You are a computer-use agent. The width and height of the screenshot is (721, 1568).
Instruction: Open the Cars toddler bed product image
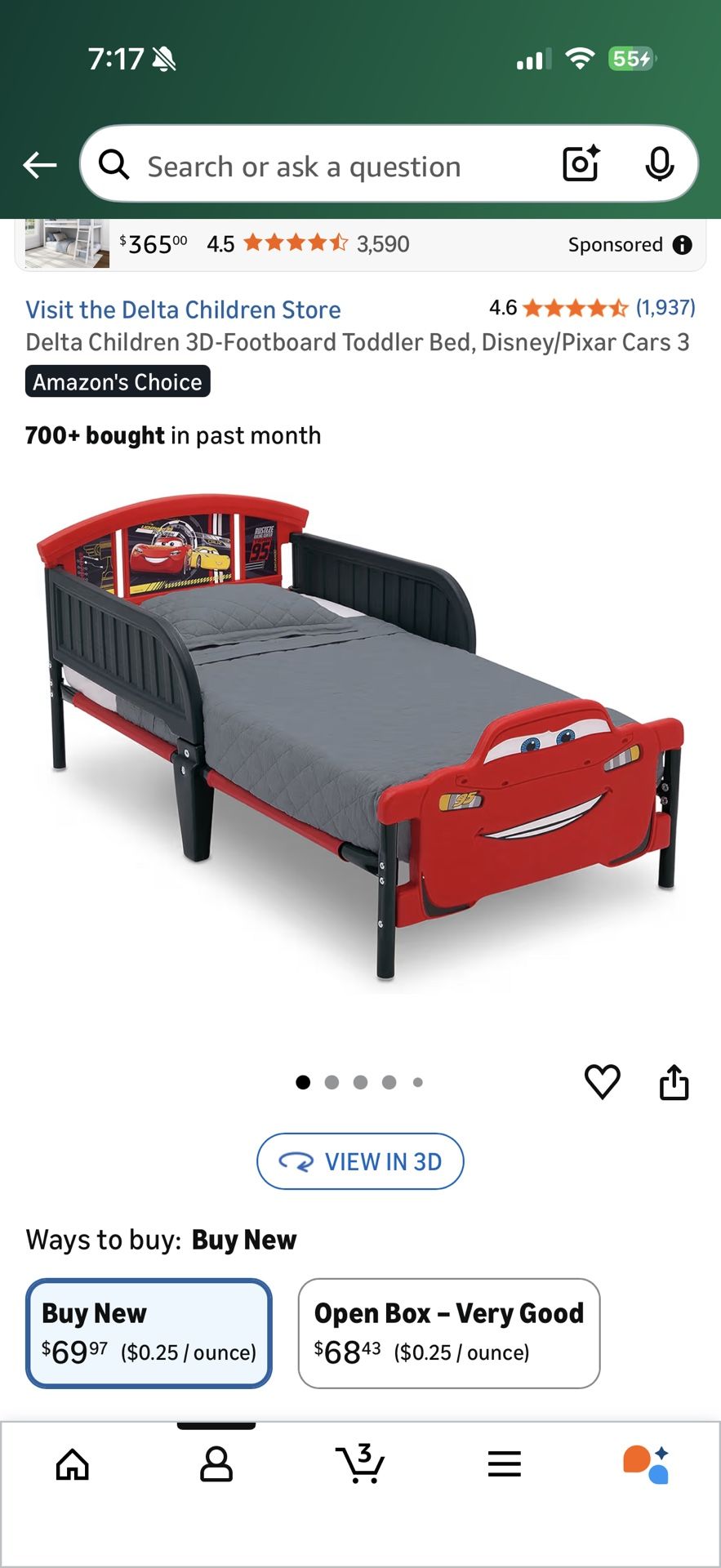pyautogui.click(x=359, y=735)
